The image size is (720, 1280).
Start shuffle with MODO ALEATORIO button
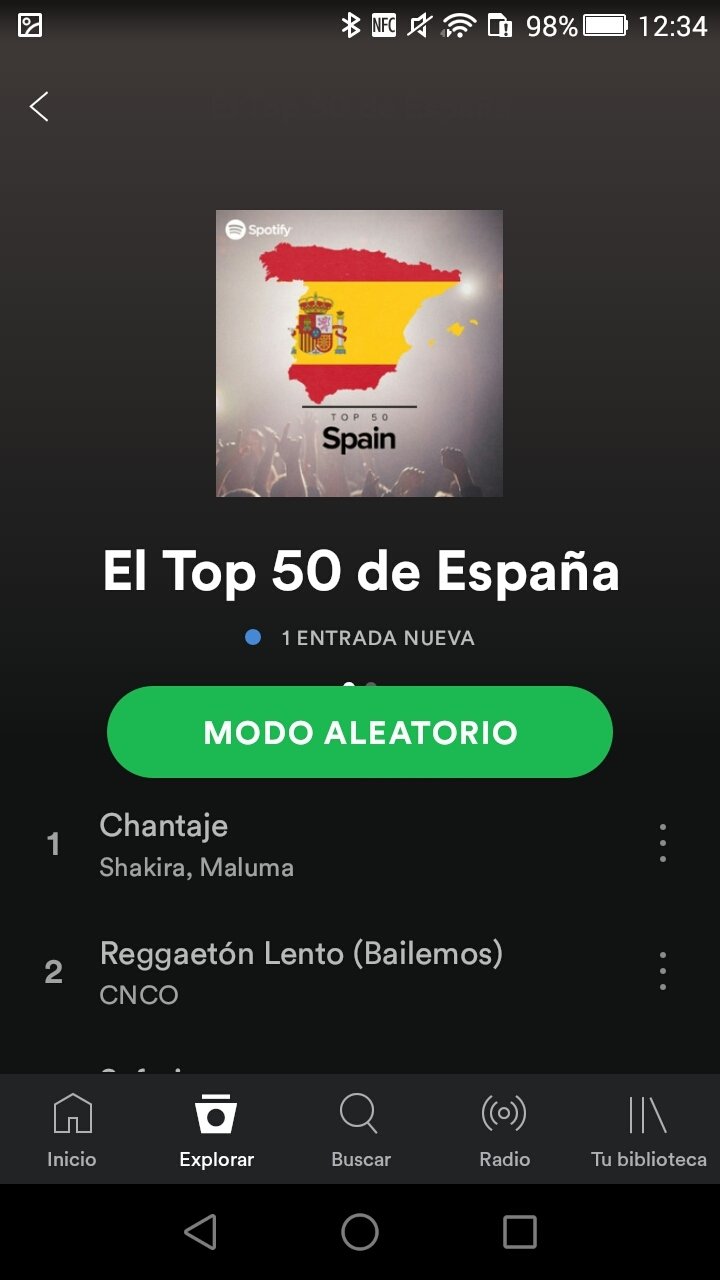coord(360,732)
